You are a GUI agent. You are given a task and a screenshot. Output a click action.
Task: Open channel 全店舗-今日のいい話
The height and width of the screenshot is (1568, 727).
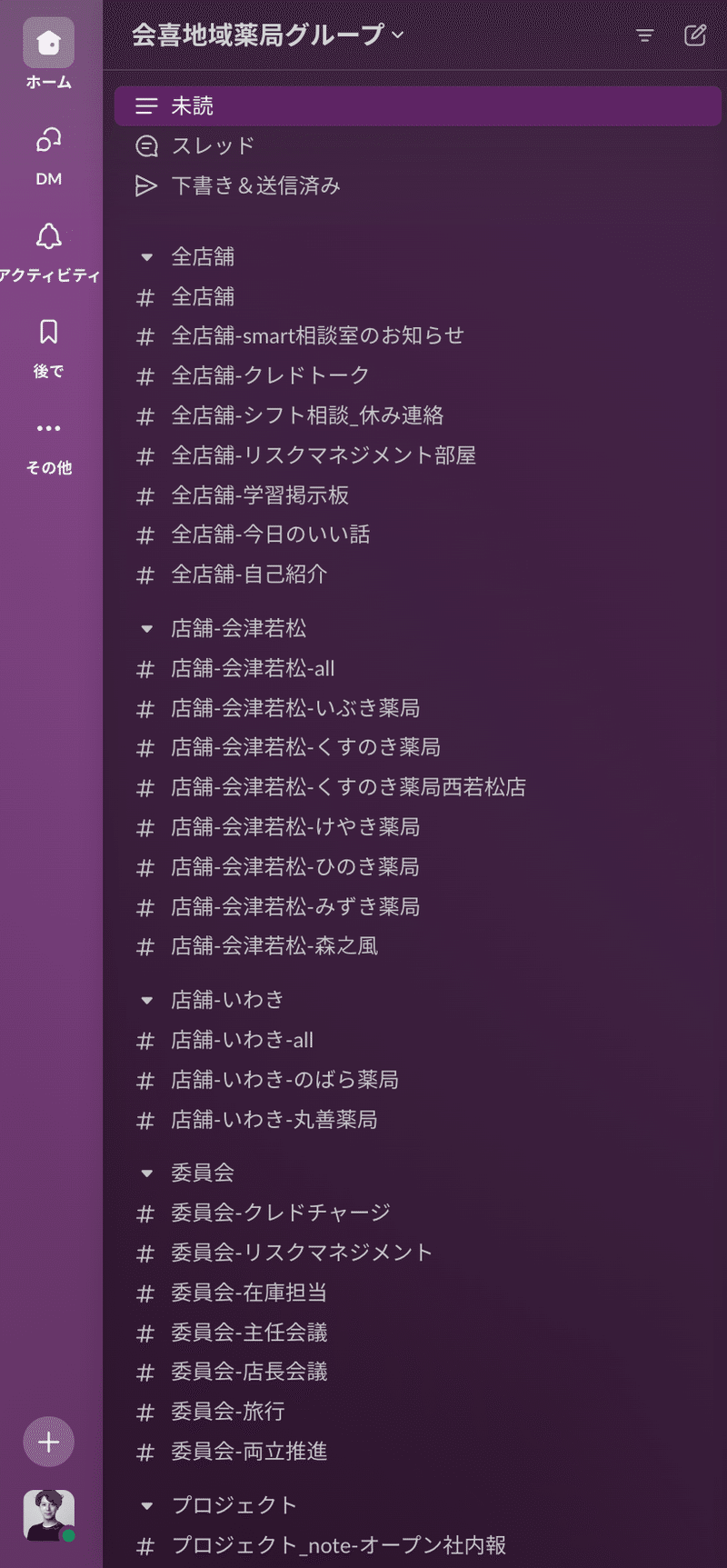coord(418,534)
